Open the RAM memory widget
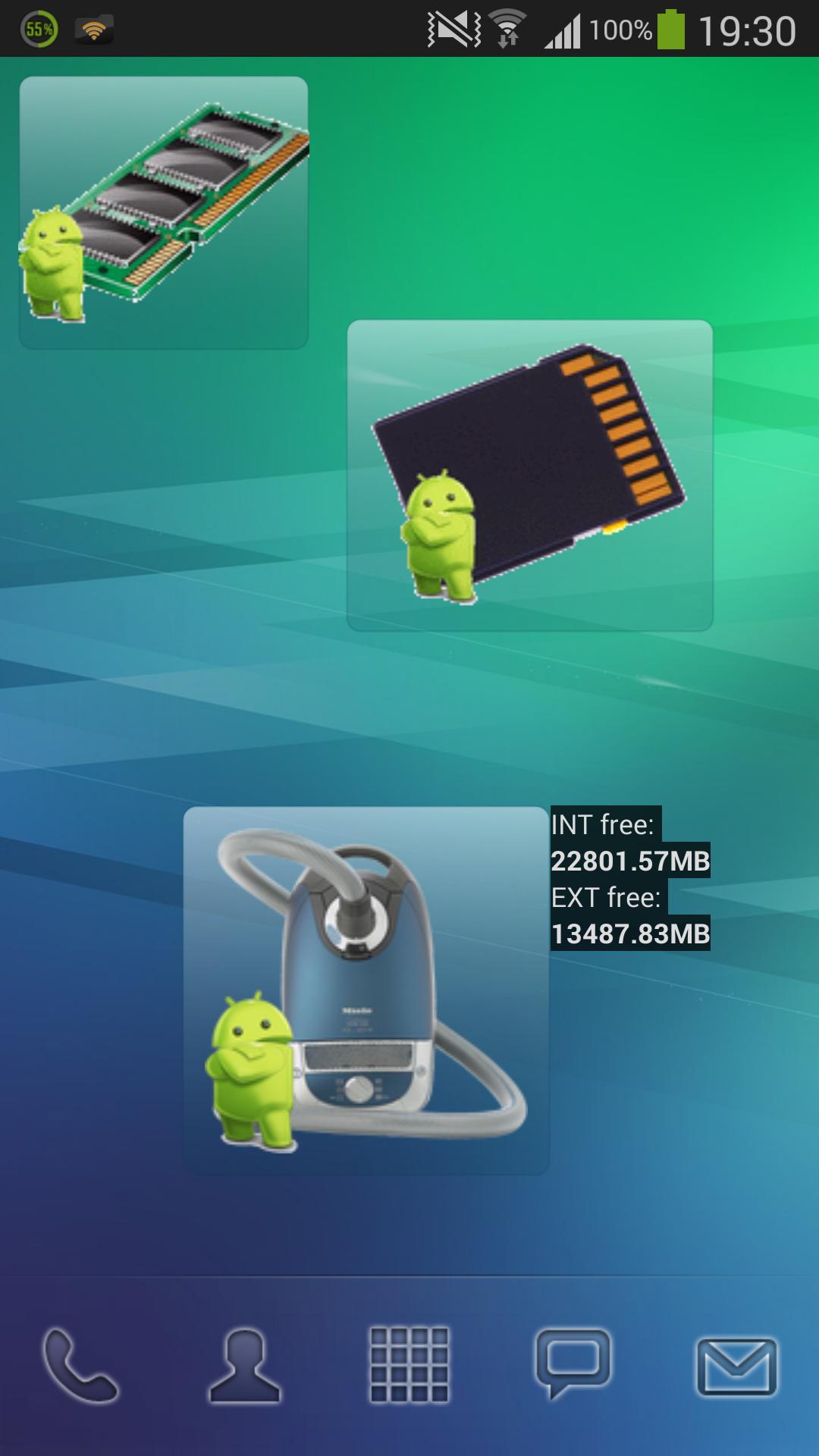Image resolution: width=819 pixels, height=1456 pixels. [163, 212]
